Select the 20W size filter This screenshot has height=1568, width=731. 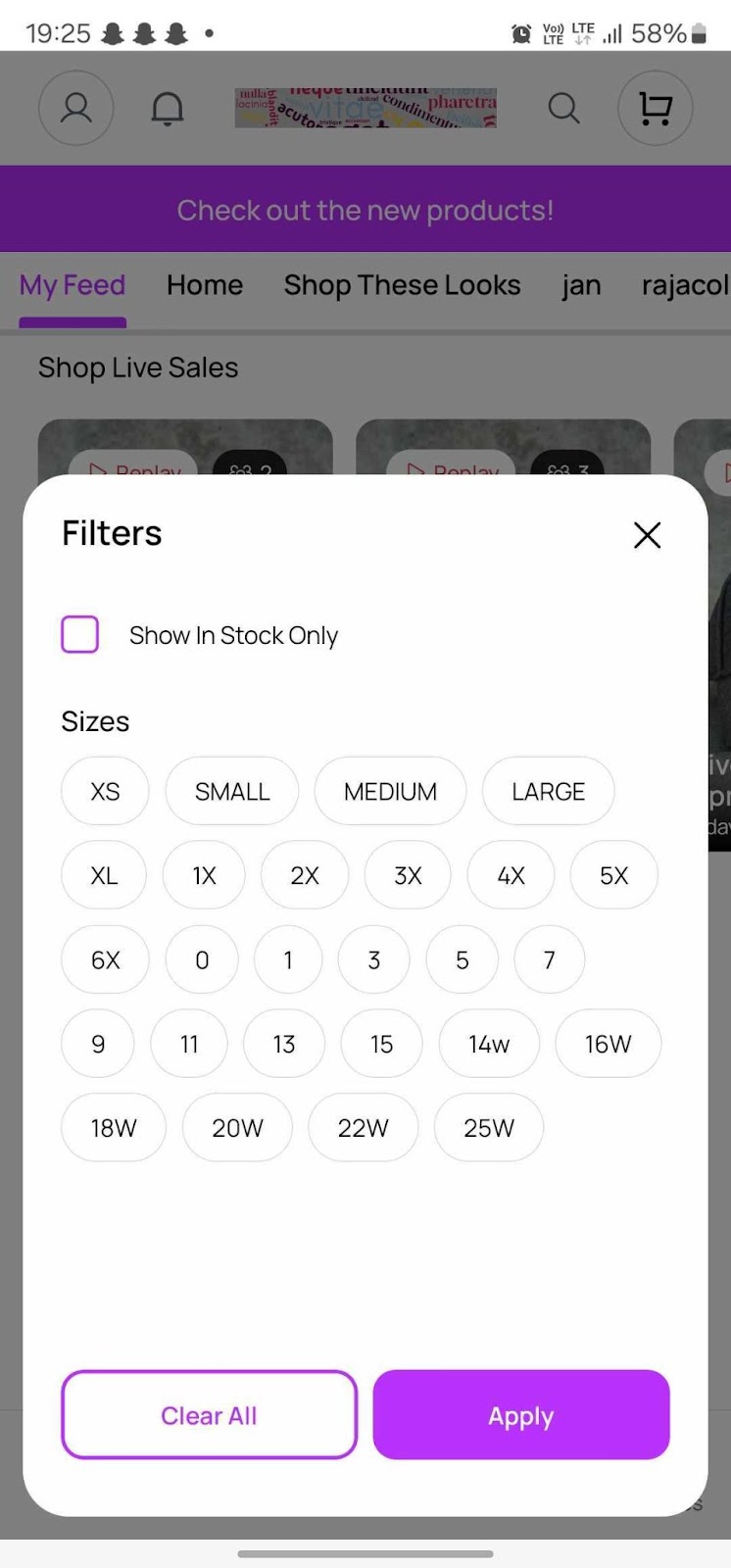[237, 1128]
